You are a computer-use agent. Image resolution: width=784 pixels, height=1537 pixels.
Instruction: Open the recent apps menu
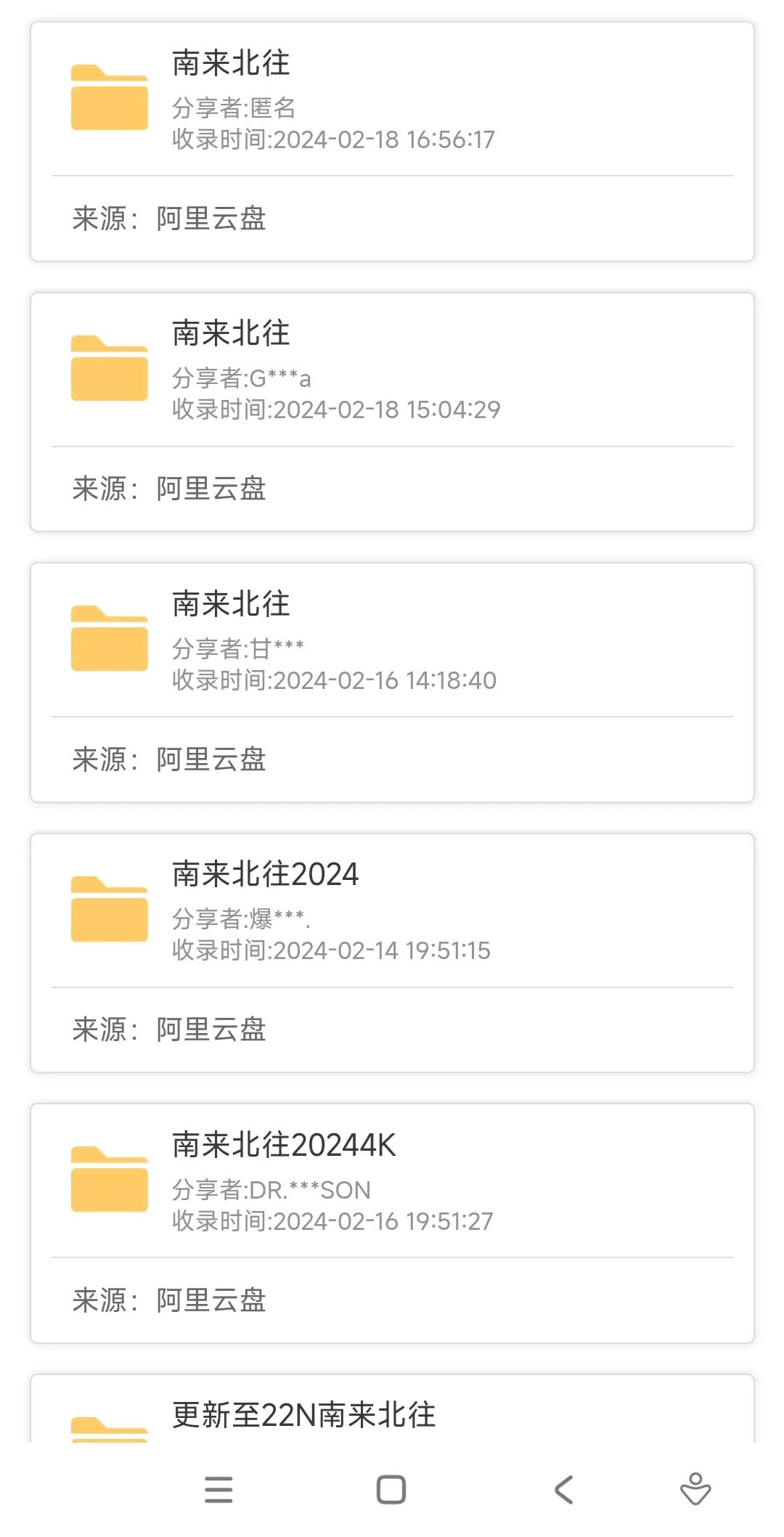219,1490
